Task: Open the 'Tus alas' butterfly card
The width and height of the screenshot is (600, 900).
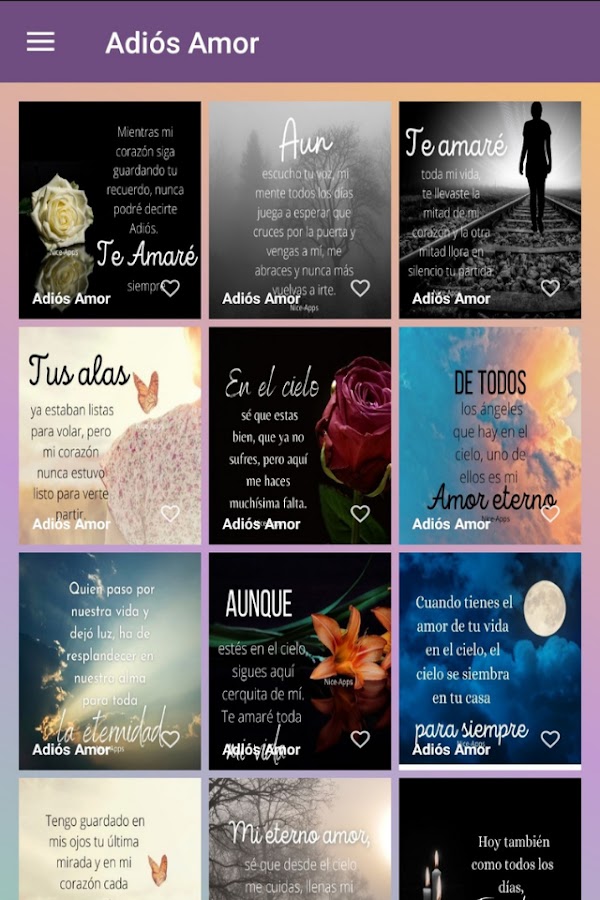Action: coord(110,425)
